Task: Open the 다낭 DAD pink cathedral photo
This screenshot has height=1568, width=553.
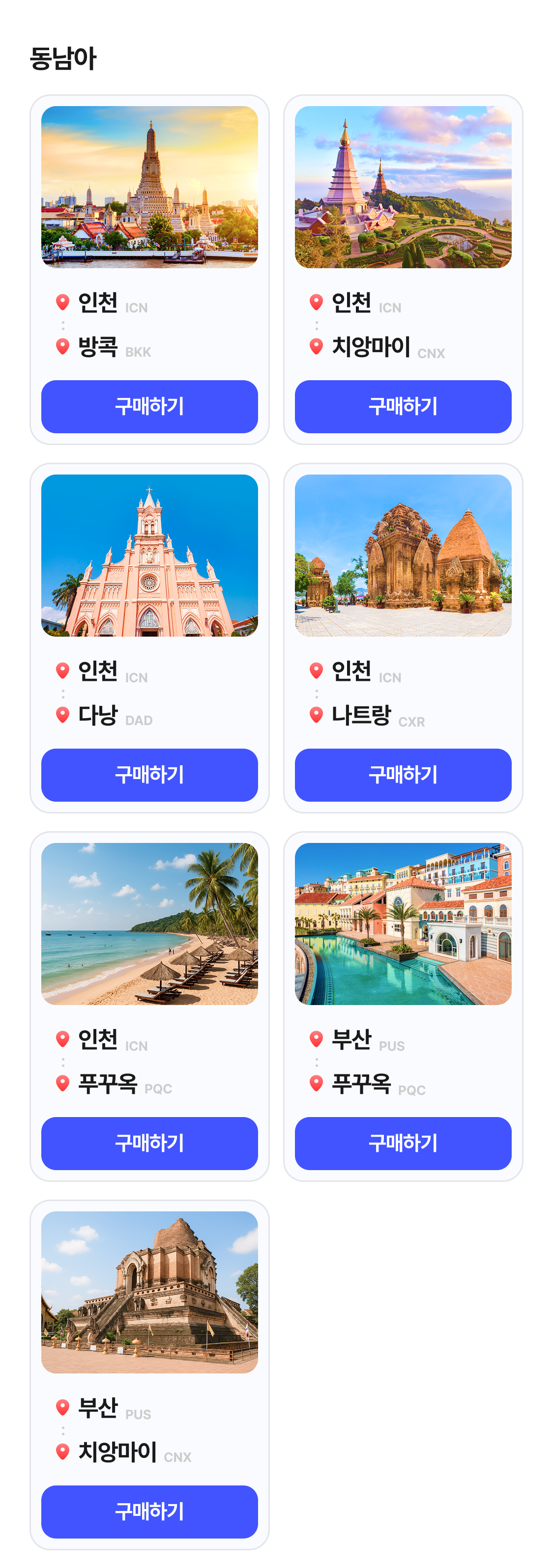Action: coord(149,555)
